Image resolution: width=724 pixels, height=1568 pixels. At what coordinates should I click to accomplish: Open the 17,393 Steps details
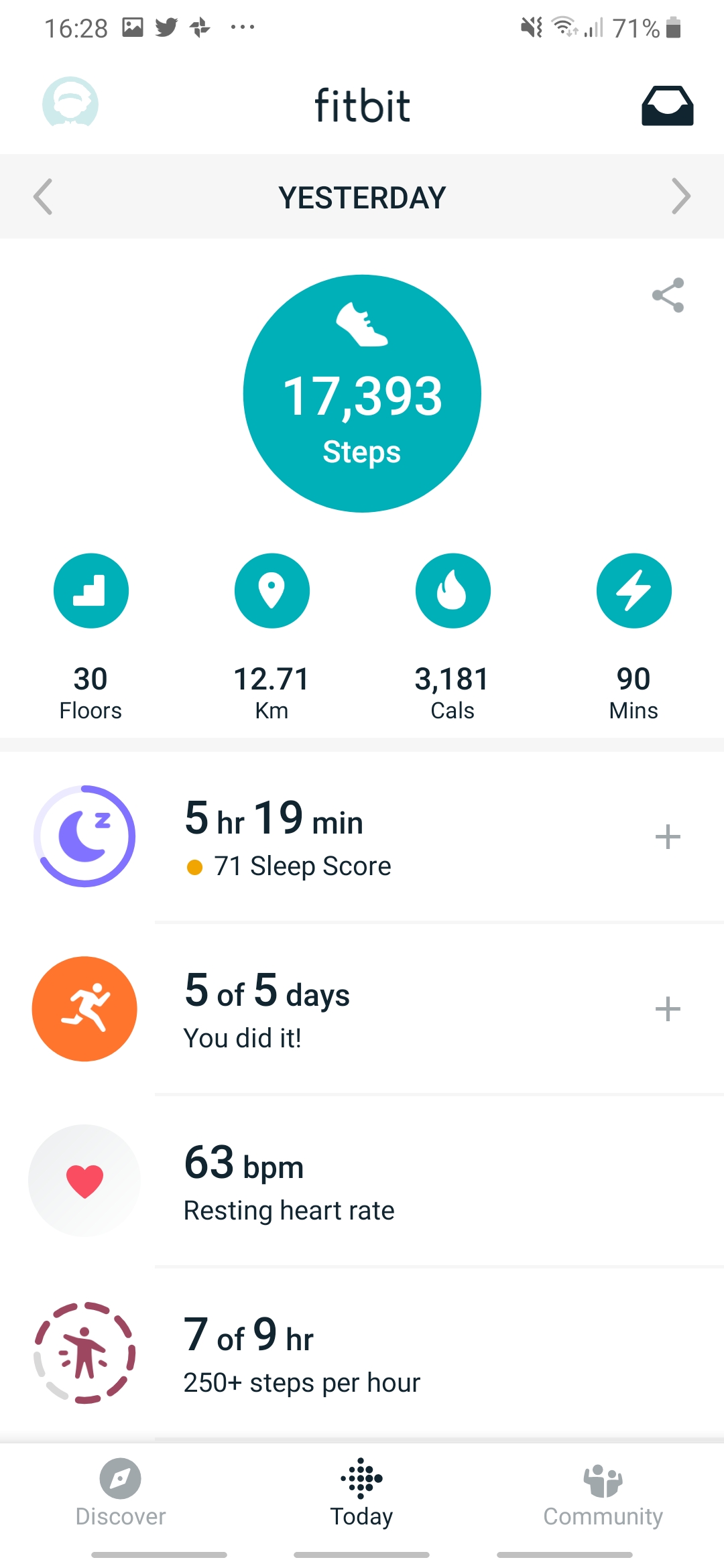(362, 394)
